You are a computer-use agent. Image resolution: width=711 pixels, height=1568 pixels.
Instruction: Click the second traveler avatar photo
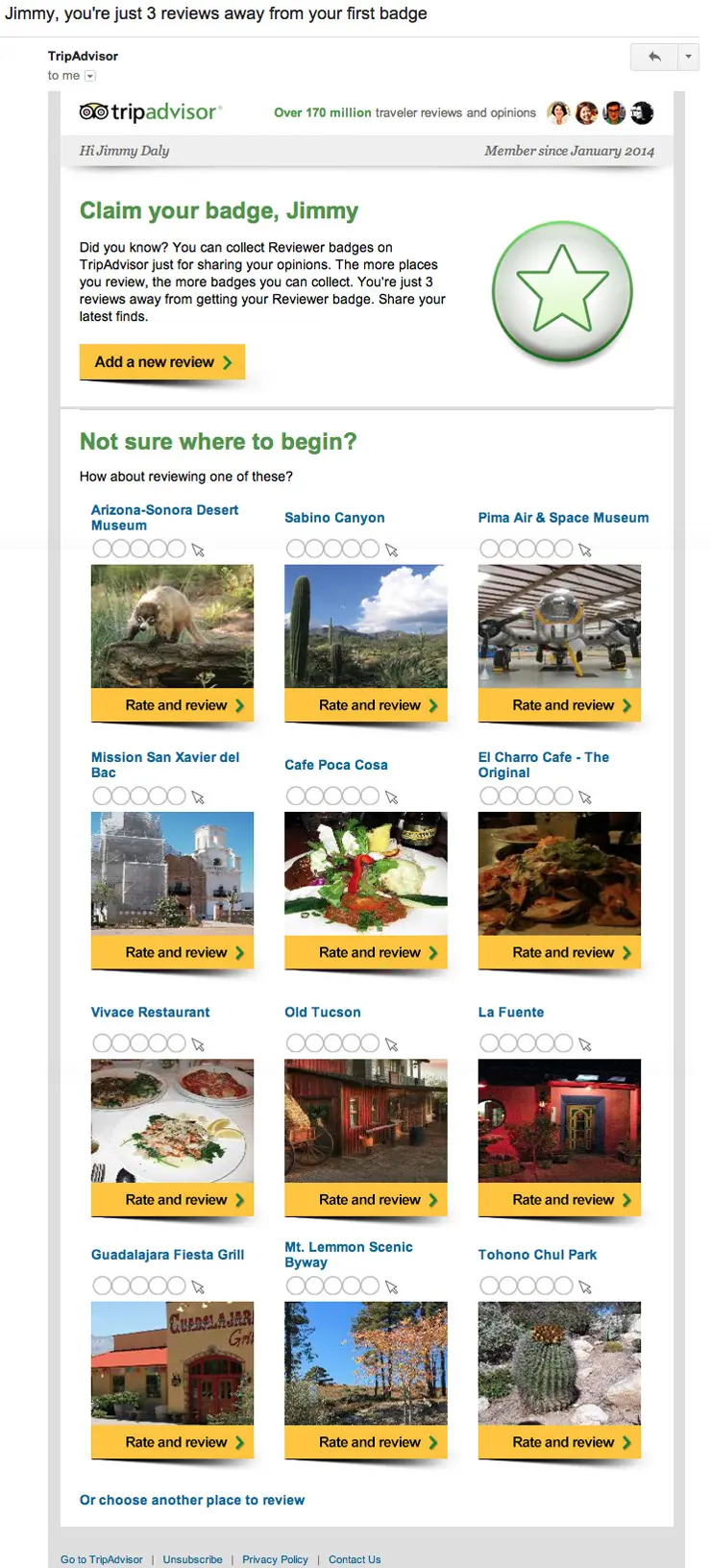(x=585, y=112)
